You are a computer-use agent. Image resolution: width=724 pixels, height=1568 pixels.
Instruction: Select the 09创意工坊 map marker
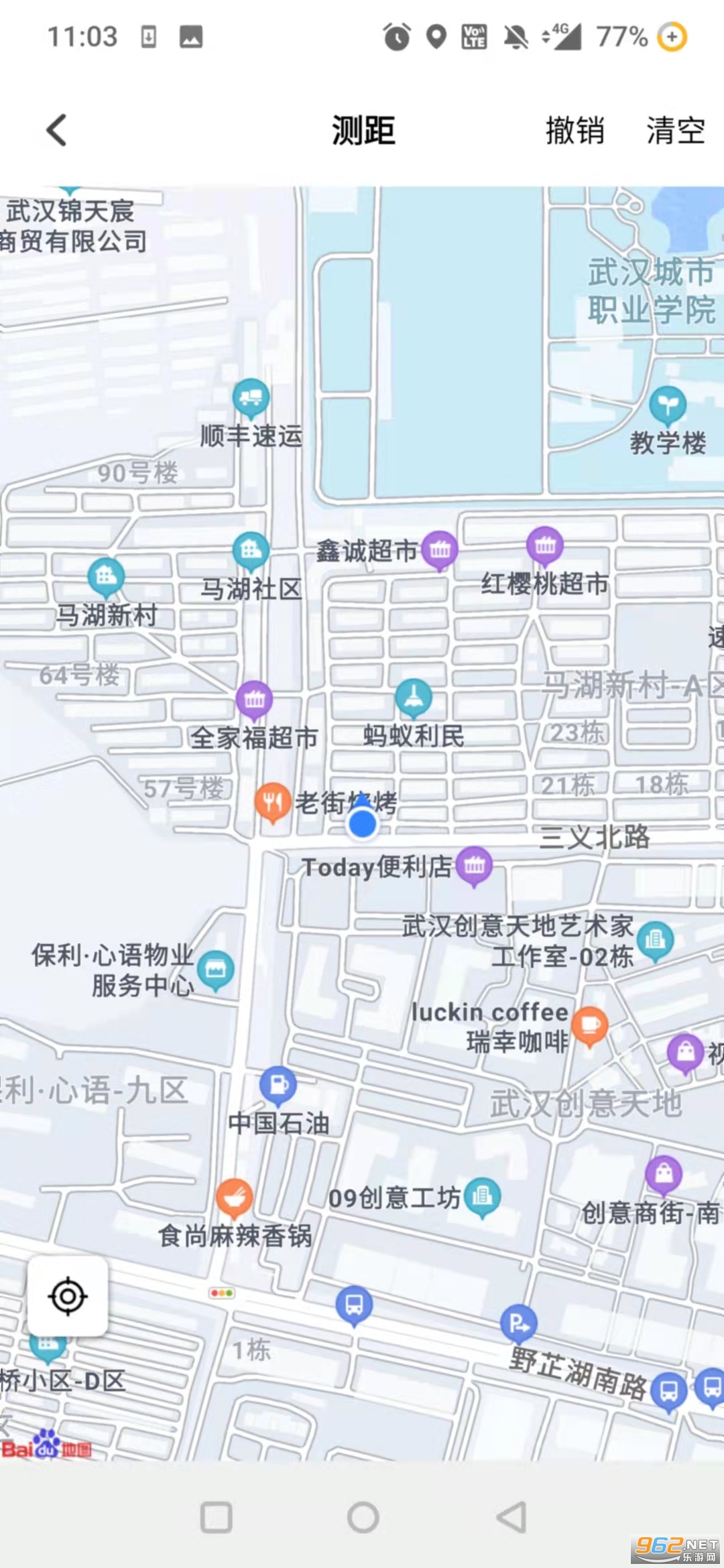(482, 1197)
